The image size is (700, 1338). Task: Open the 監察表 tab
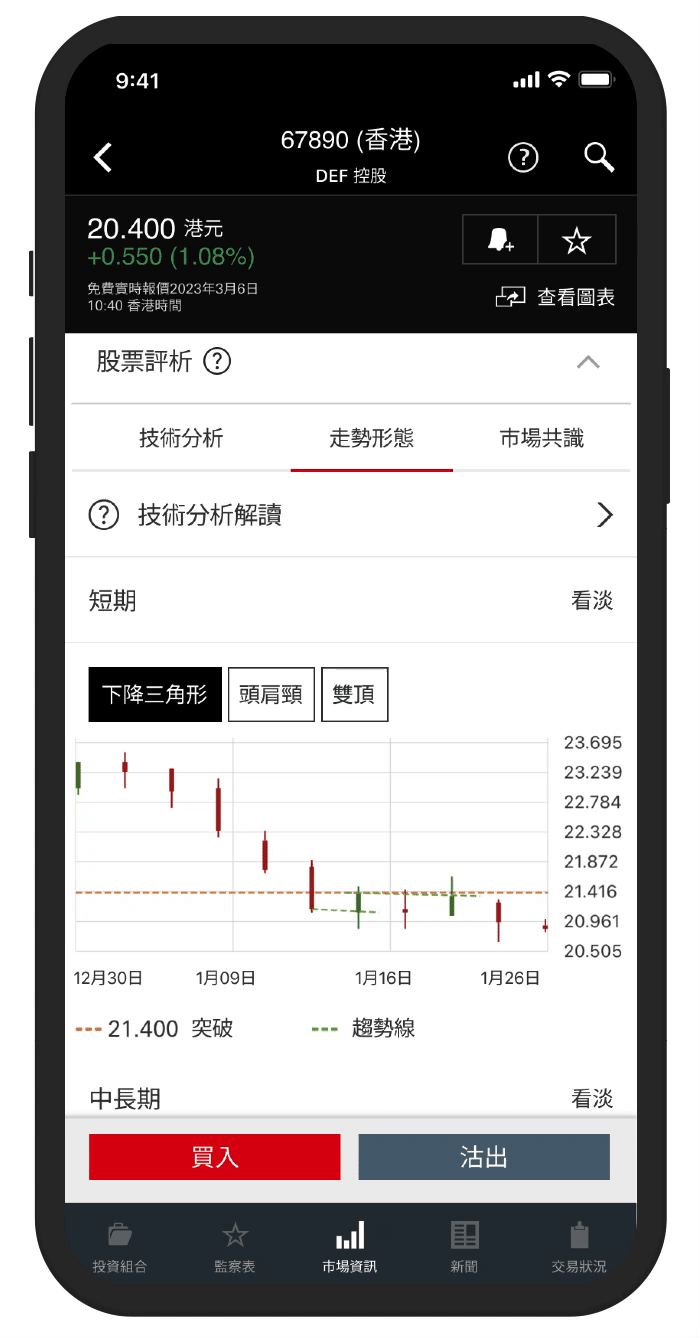tap(235, 1248)
